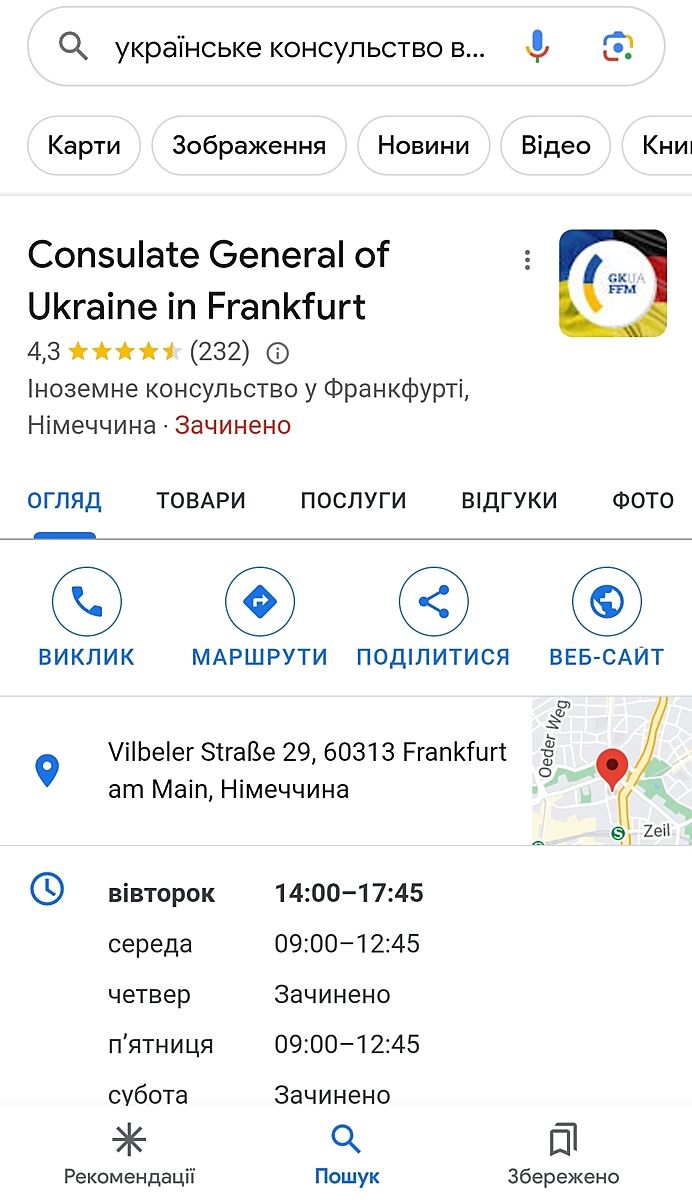Switch to the Фото tab
Viewport: 692px width, 1200px height.
coord(643,500)
